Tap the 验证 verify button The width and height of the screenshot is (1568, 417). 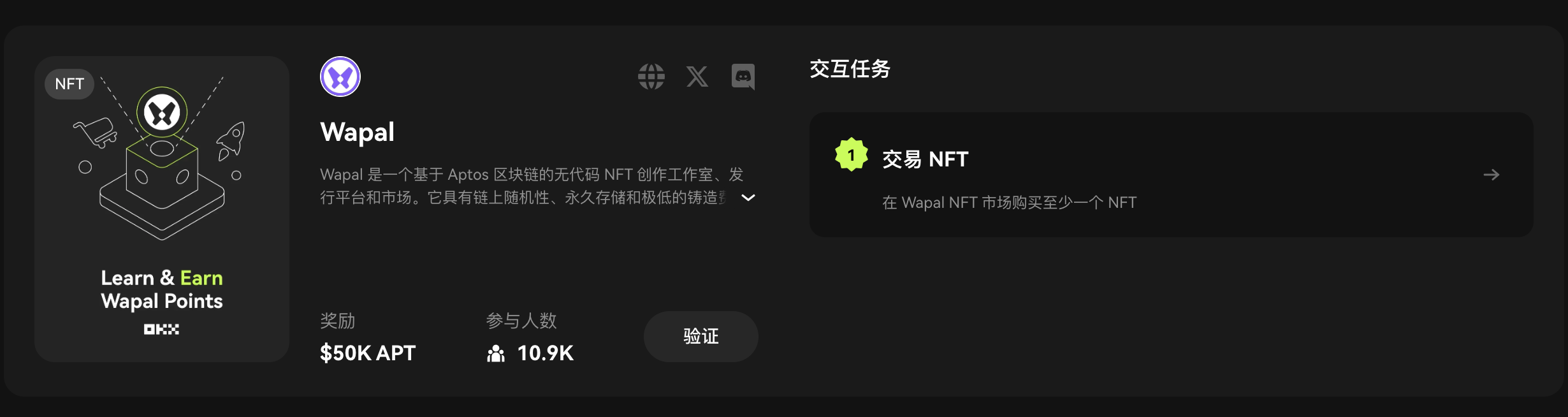701,337
